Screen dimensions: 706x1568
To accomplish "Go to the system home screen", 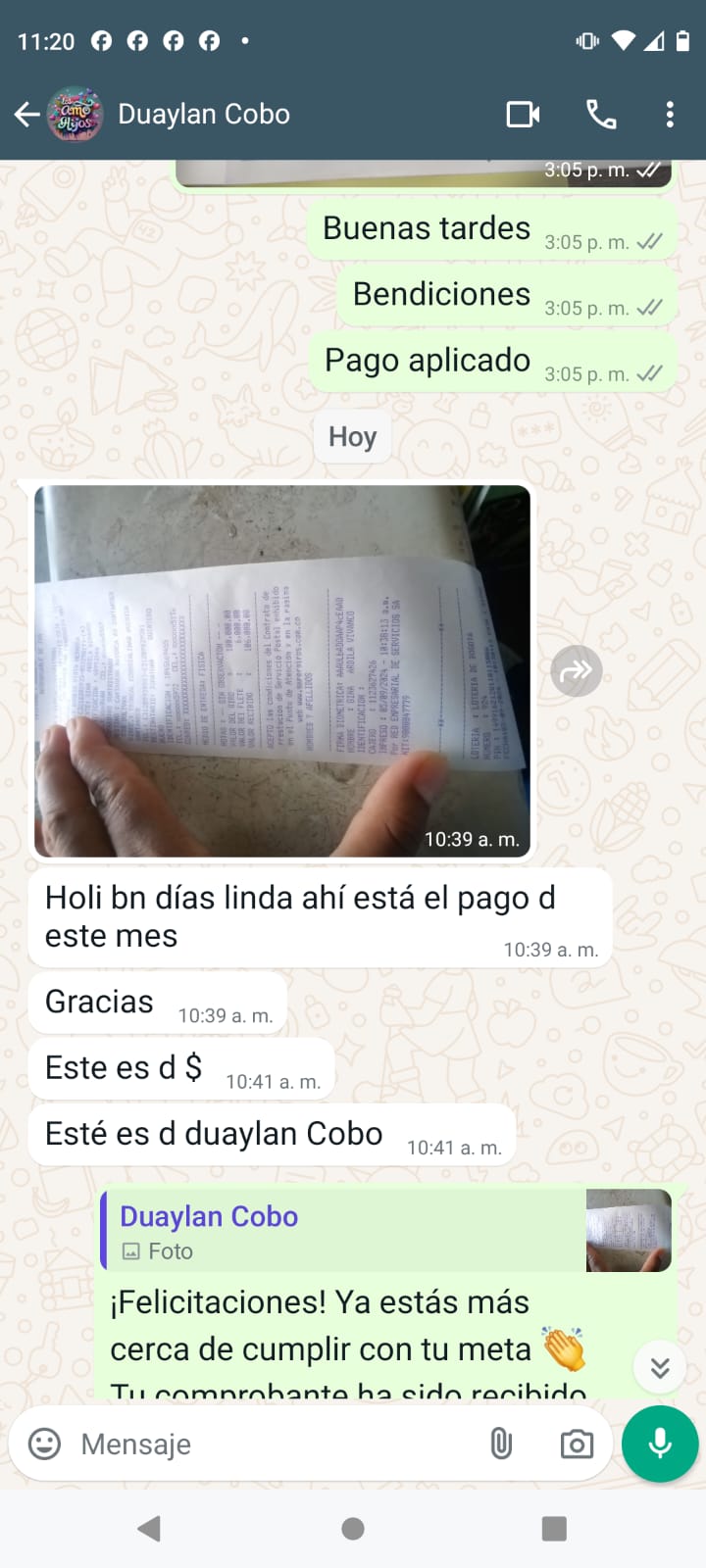I will point(353,1529).
